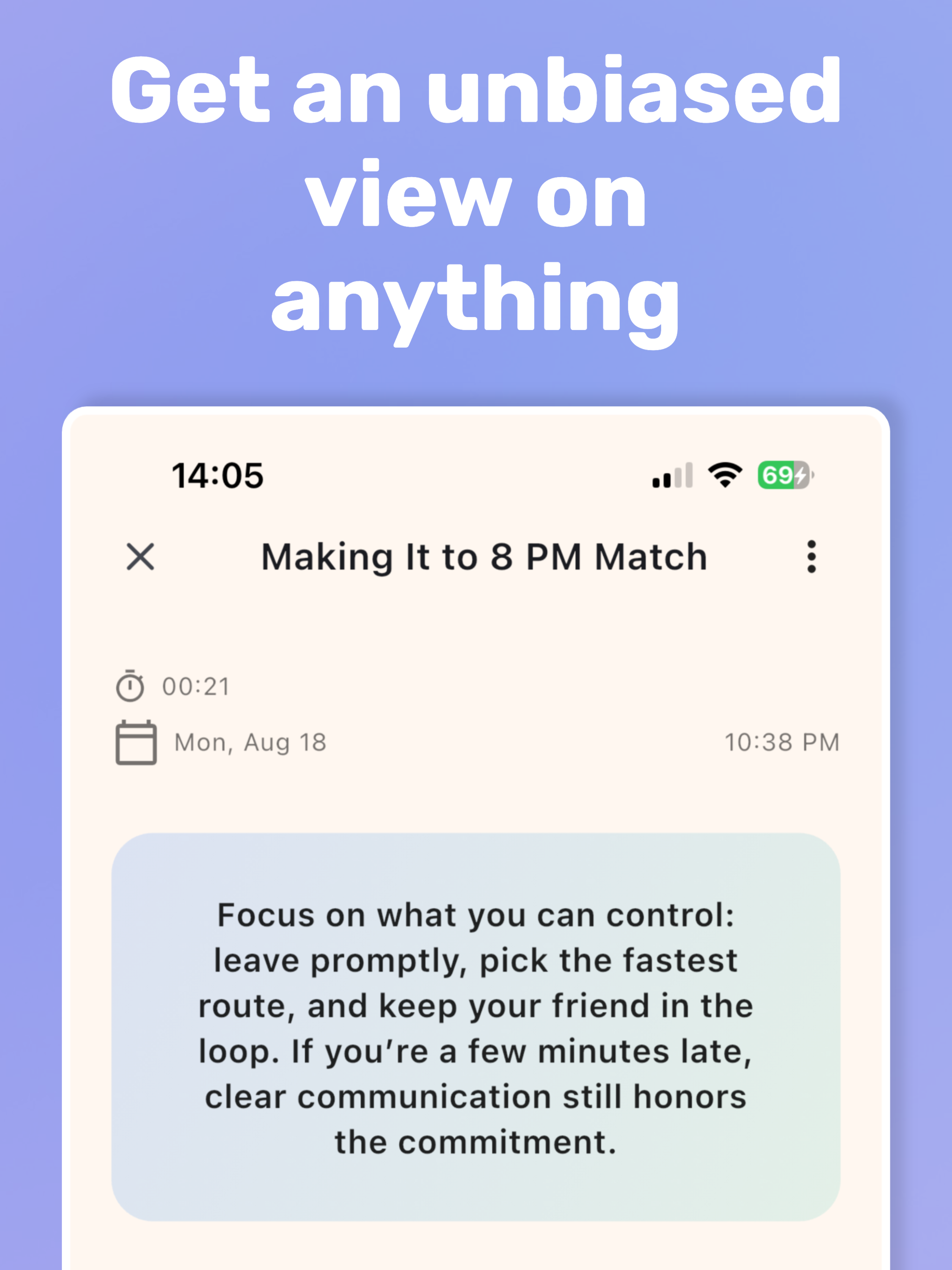Click the stopwatch duration icon
The height and width of the screenshot is (1270, 952).
[132, 685]
